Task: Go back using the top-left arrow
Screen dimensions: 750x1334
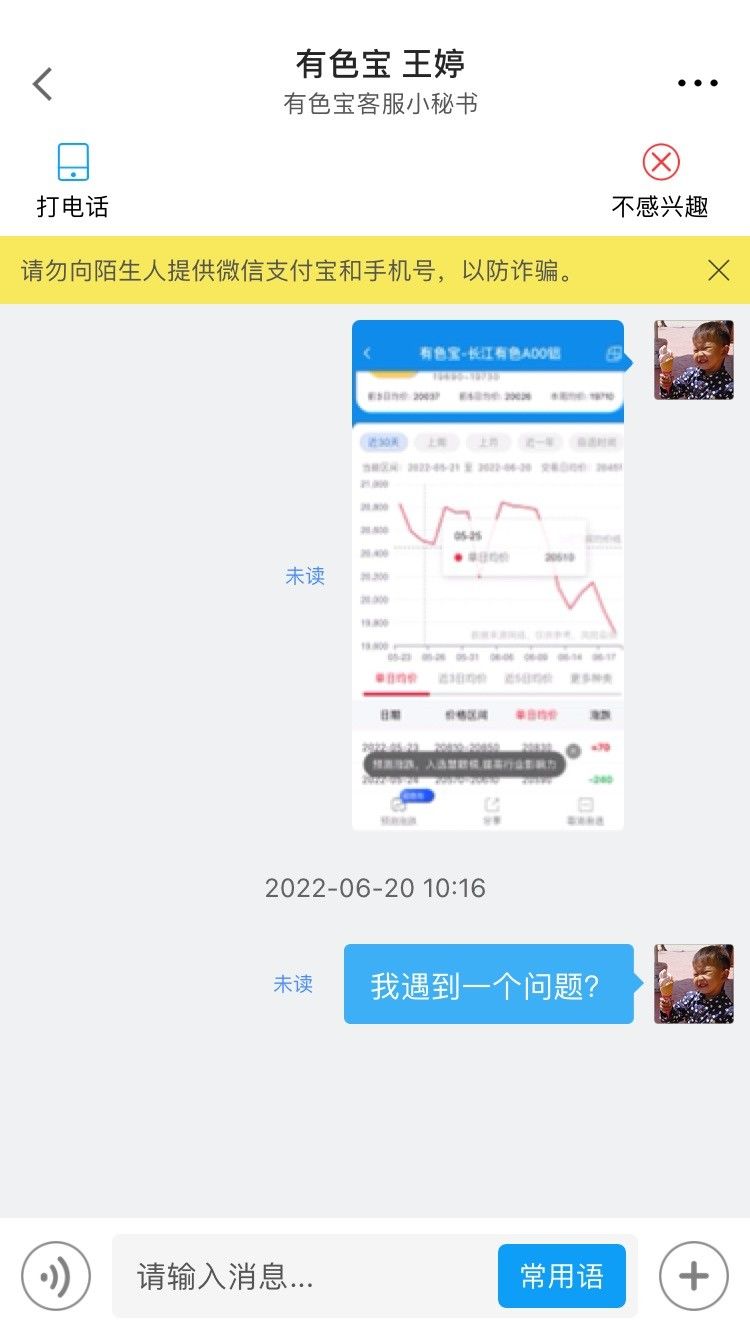Action: click(x=42, y=84)
